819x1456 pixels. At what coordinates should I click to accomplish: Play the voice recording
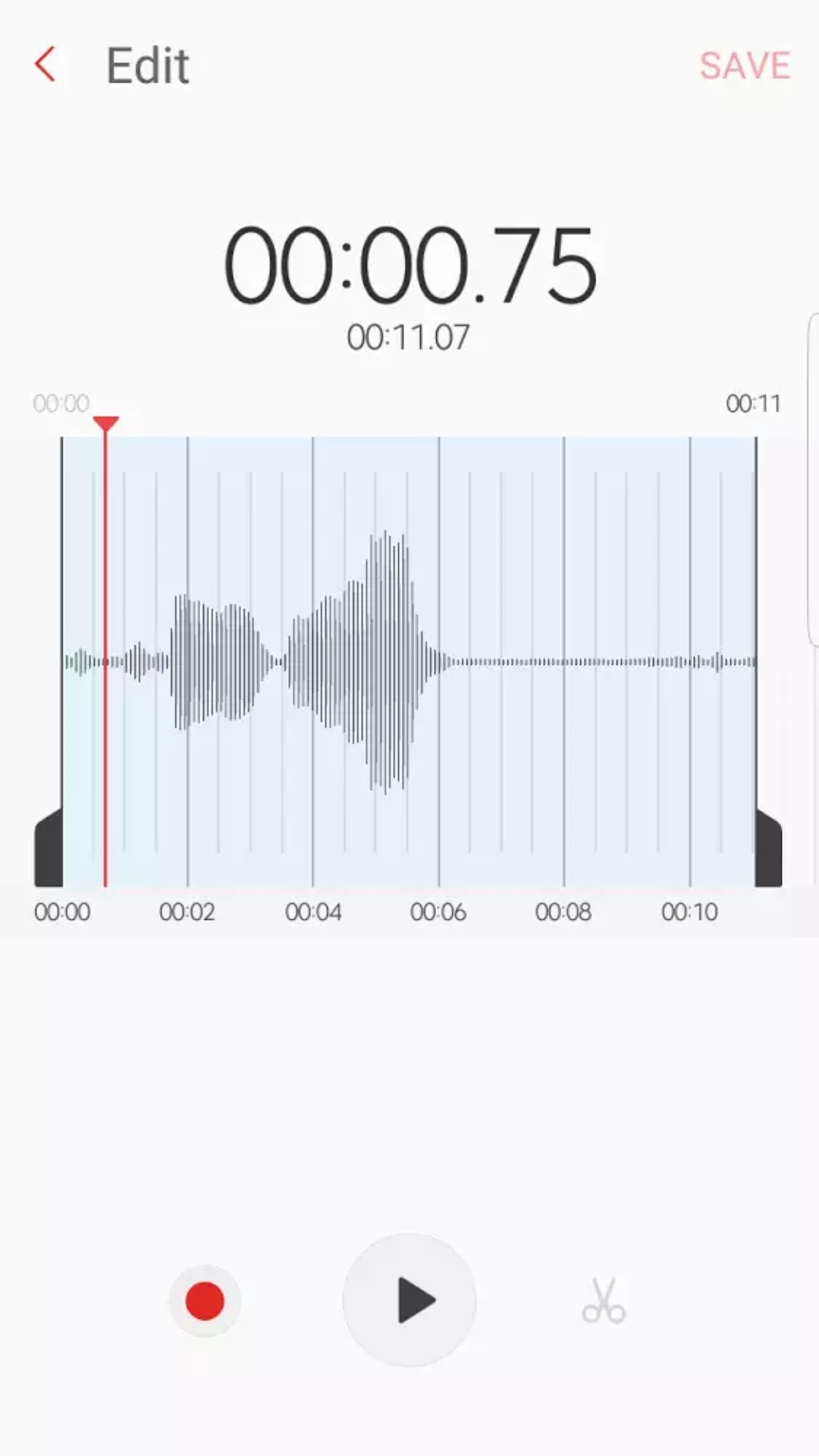tap(409, 1300)
